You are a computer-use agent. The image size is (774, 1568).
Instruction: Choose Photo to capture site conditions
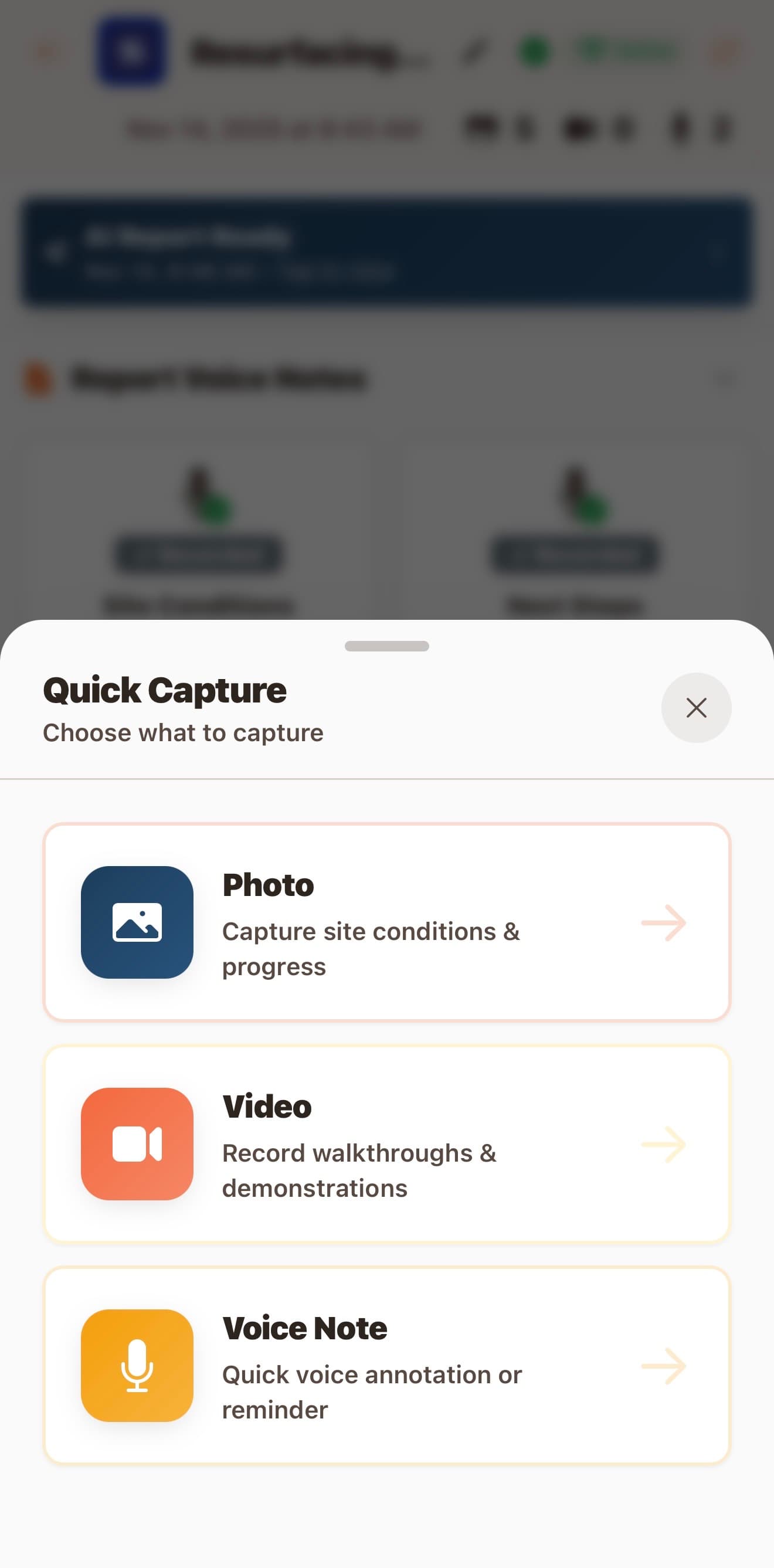387,924
